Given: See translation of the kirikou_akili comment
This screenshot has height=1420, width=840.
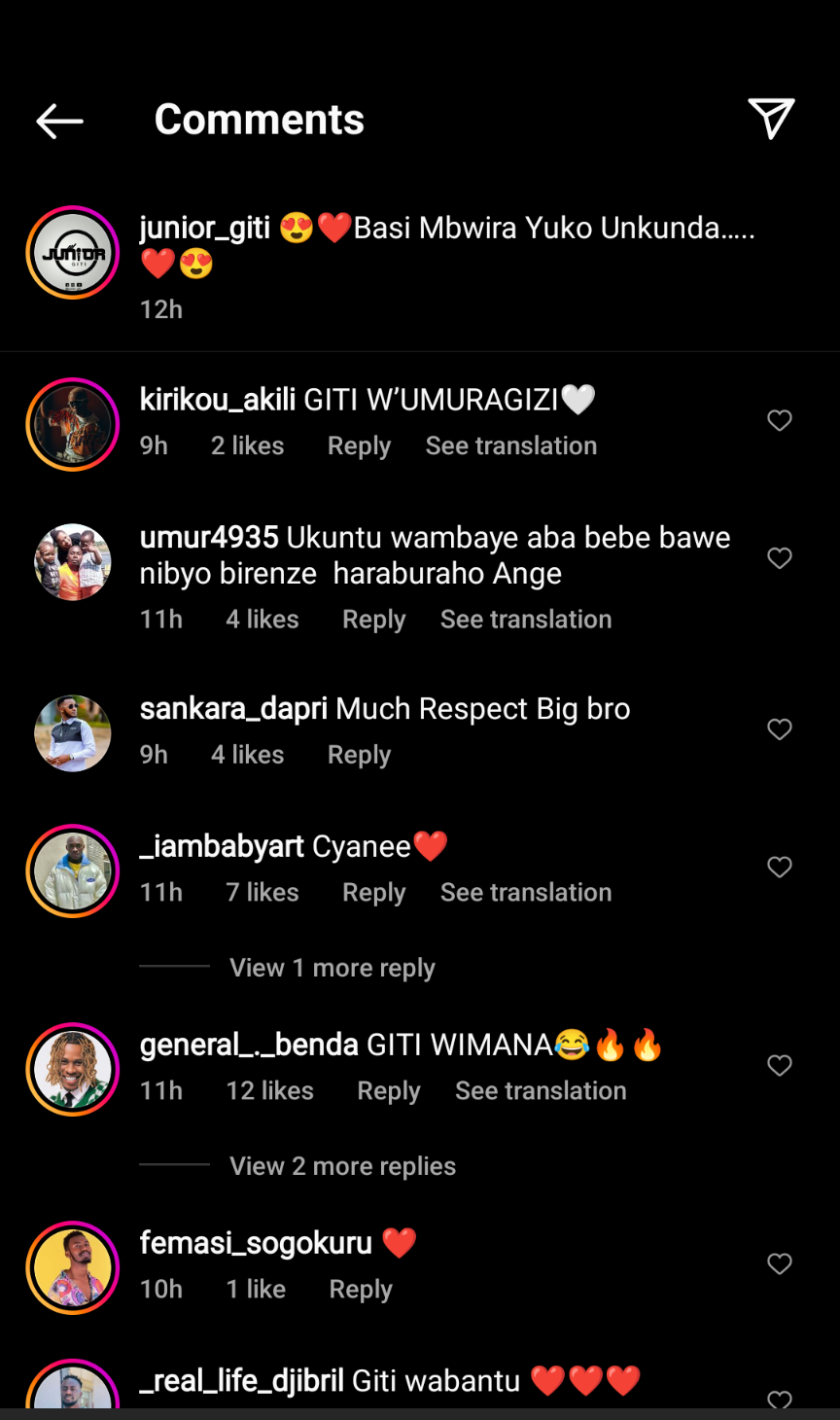Looking at the screenshot, I should (x=511, y=446).
